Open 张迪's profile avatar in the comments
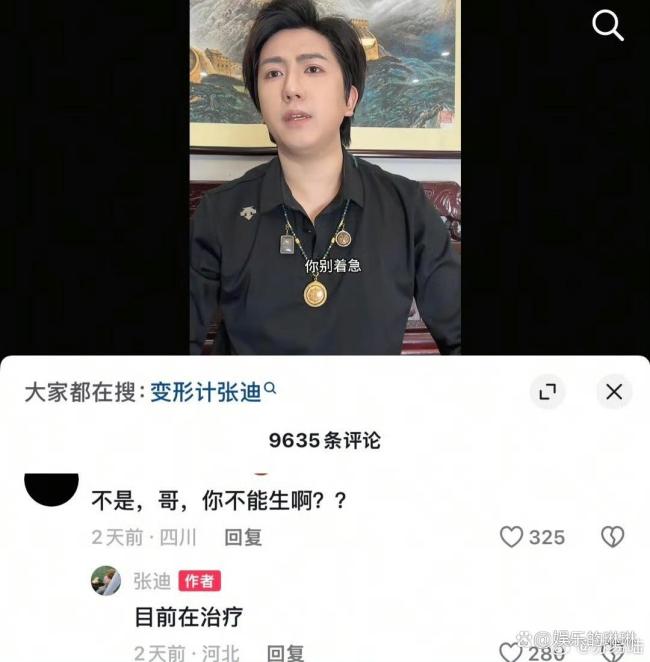The height and width of the screenshot is (662, 650). [106, 581]
